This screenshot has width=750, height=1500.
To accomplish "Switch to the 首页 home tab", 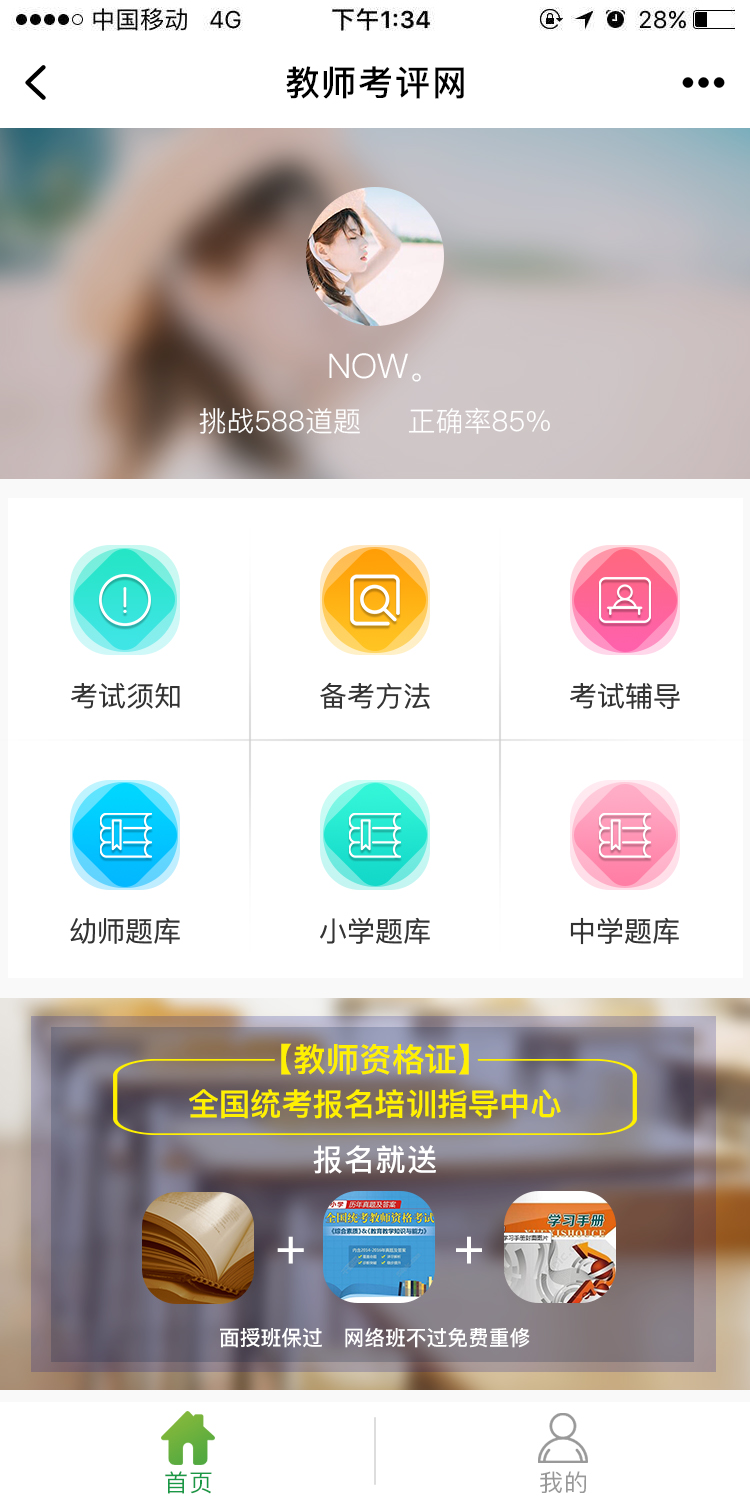I will [x=188, y=1452].
